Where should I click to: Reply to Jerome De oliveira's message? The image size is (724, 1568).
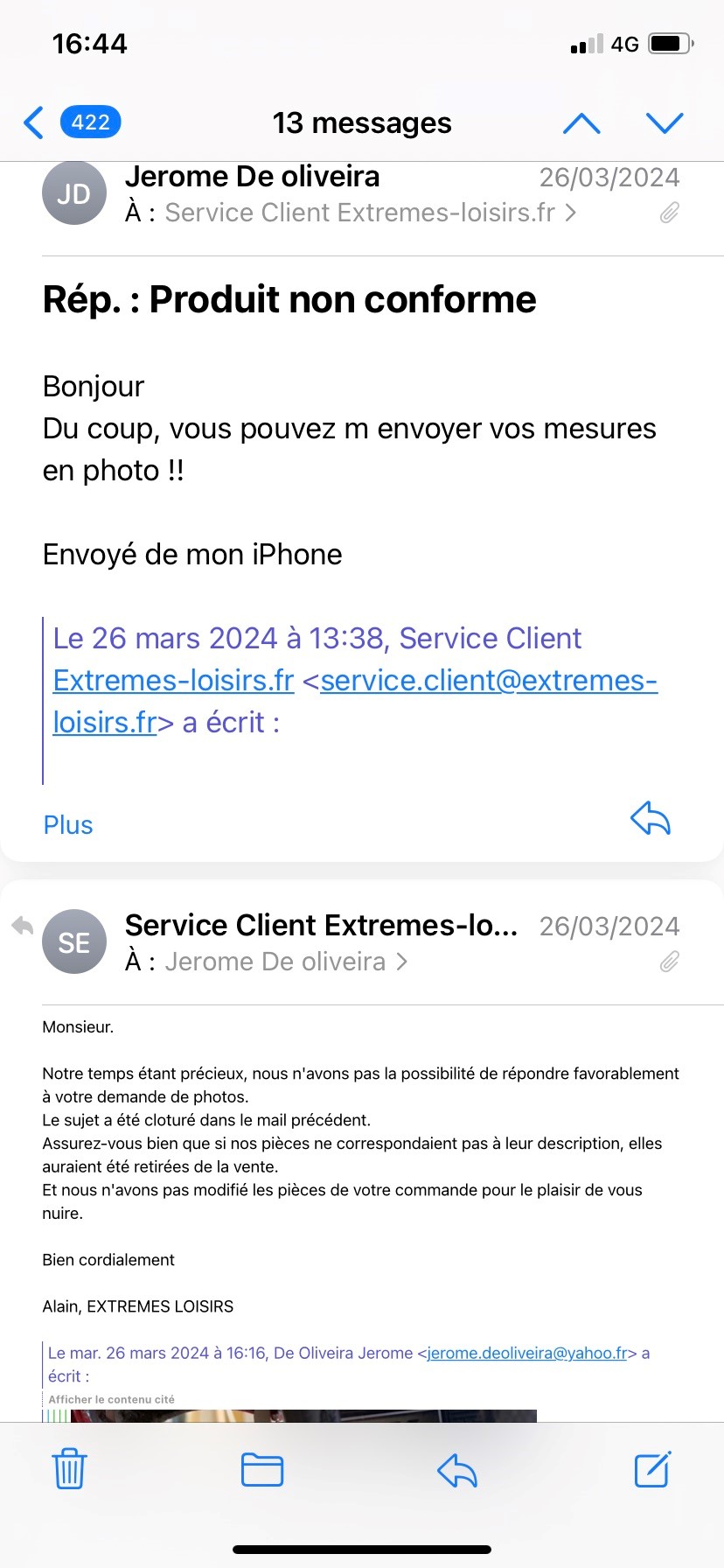click(651, 819)
